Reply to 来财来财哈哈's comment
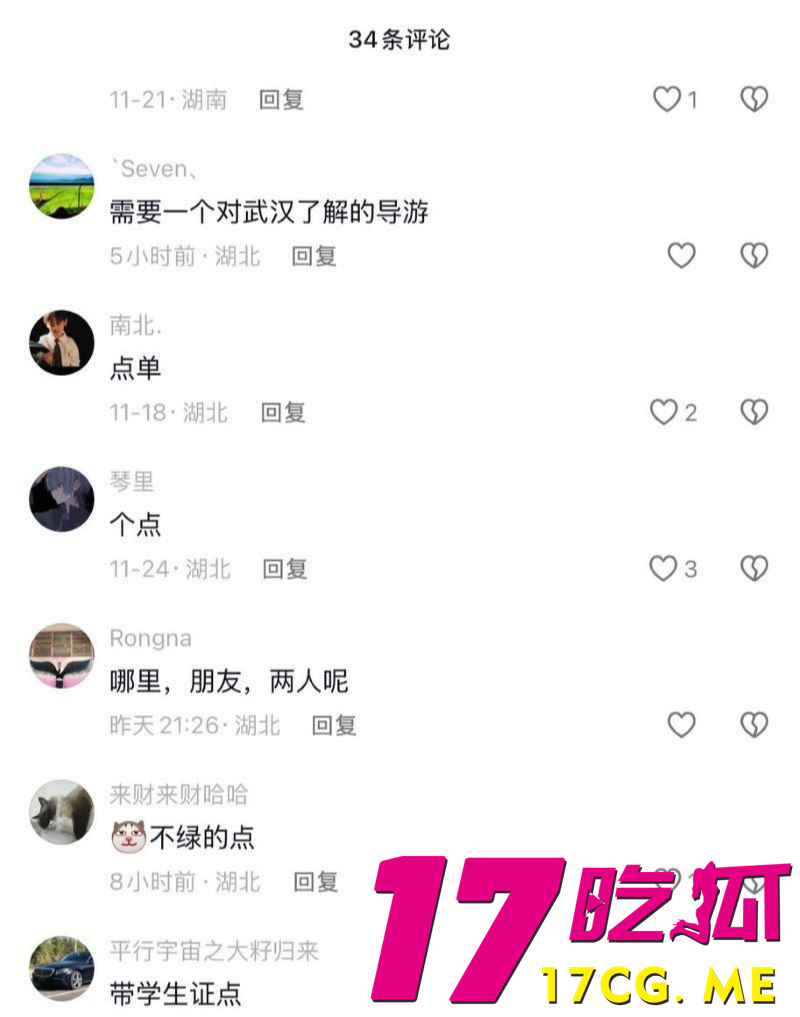 pos(315,881)
